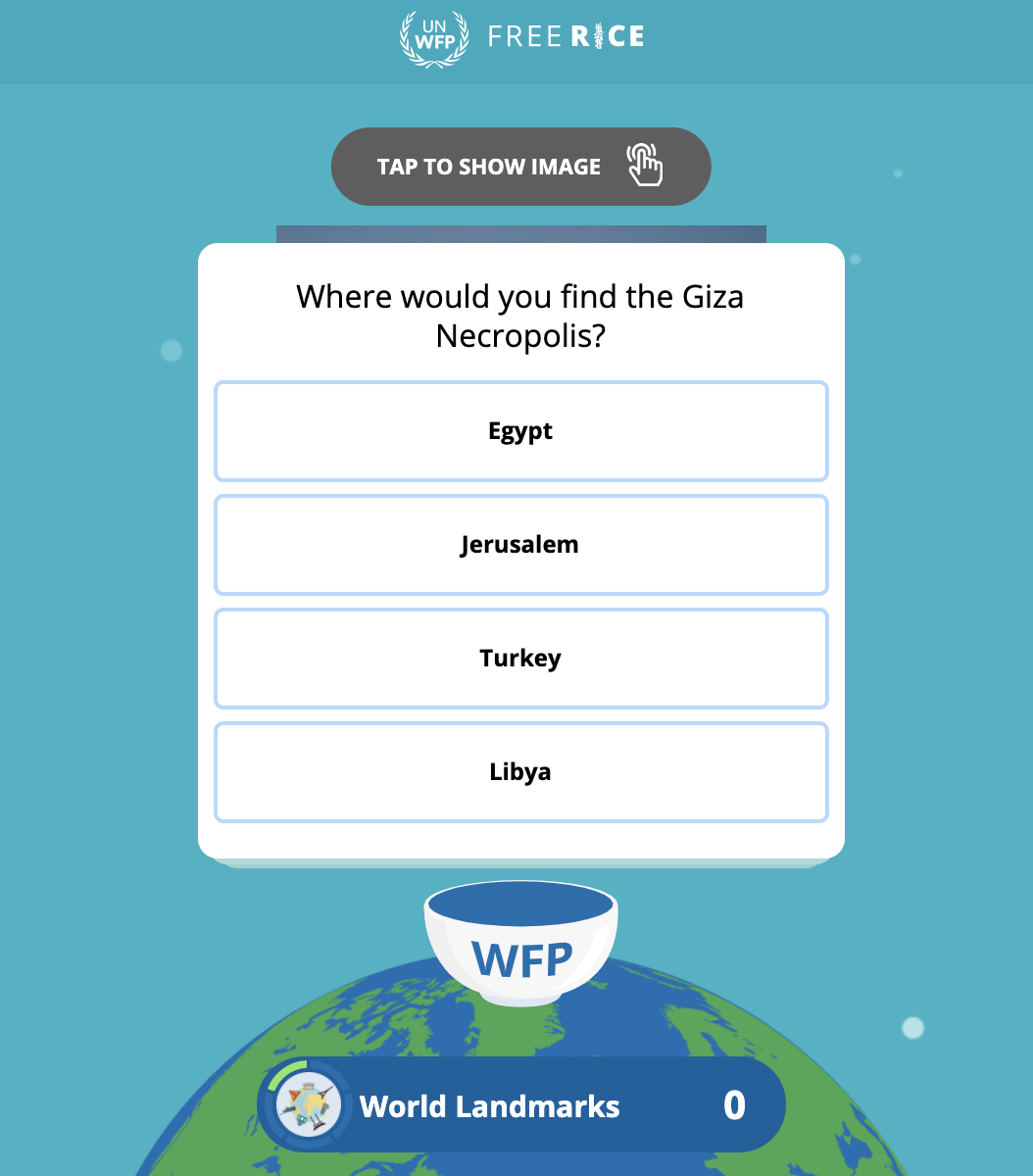Image resolution: width=1033 pixels, height=1176 pixels.
Task: Pick Turkey as the answer
Action: 520,659
